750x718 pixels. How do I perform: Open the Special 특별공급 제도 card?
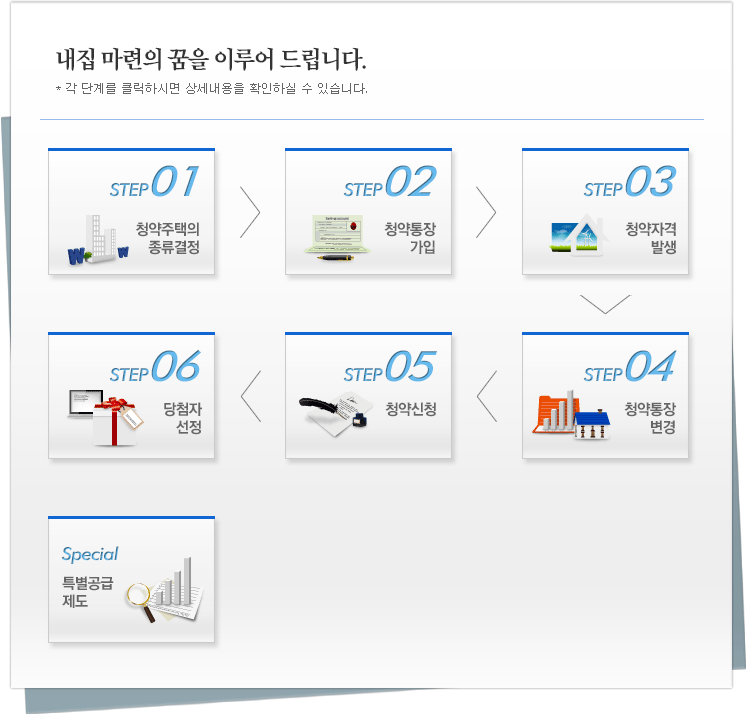131,580
